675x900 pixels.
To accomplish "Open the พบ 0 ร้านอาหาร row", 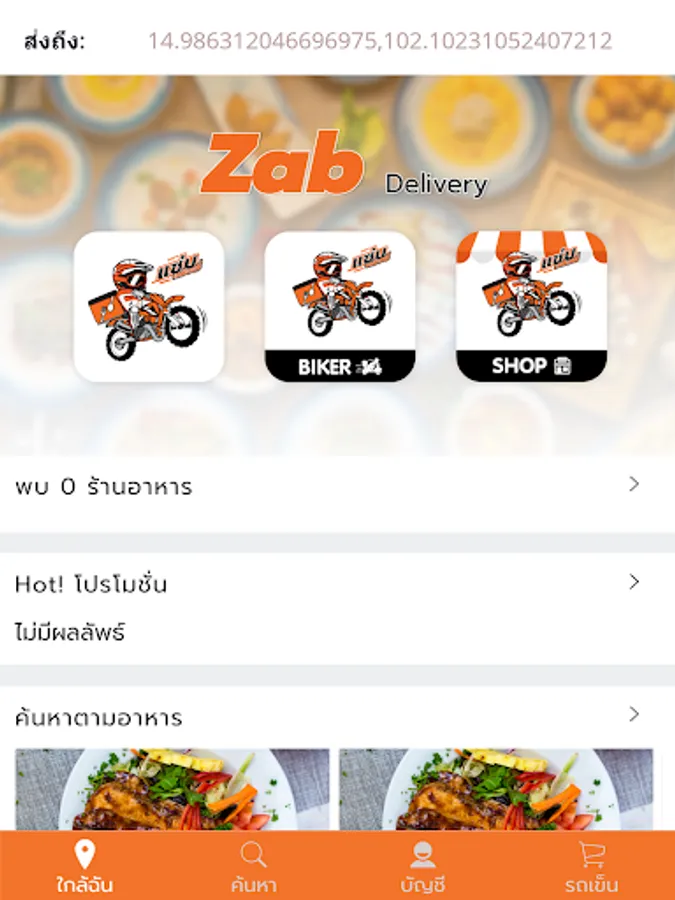I will [x=337, y=488].
